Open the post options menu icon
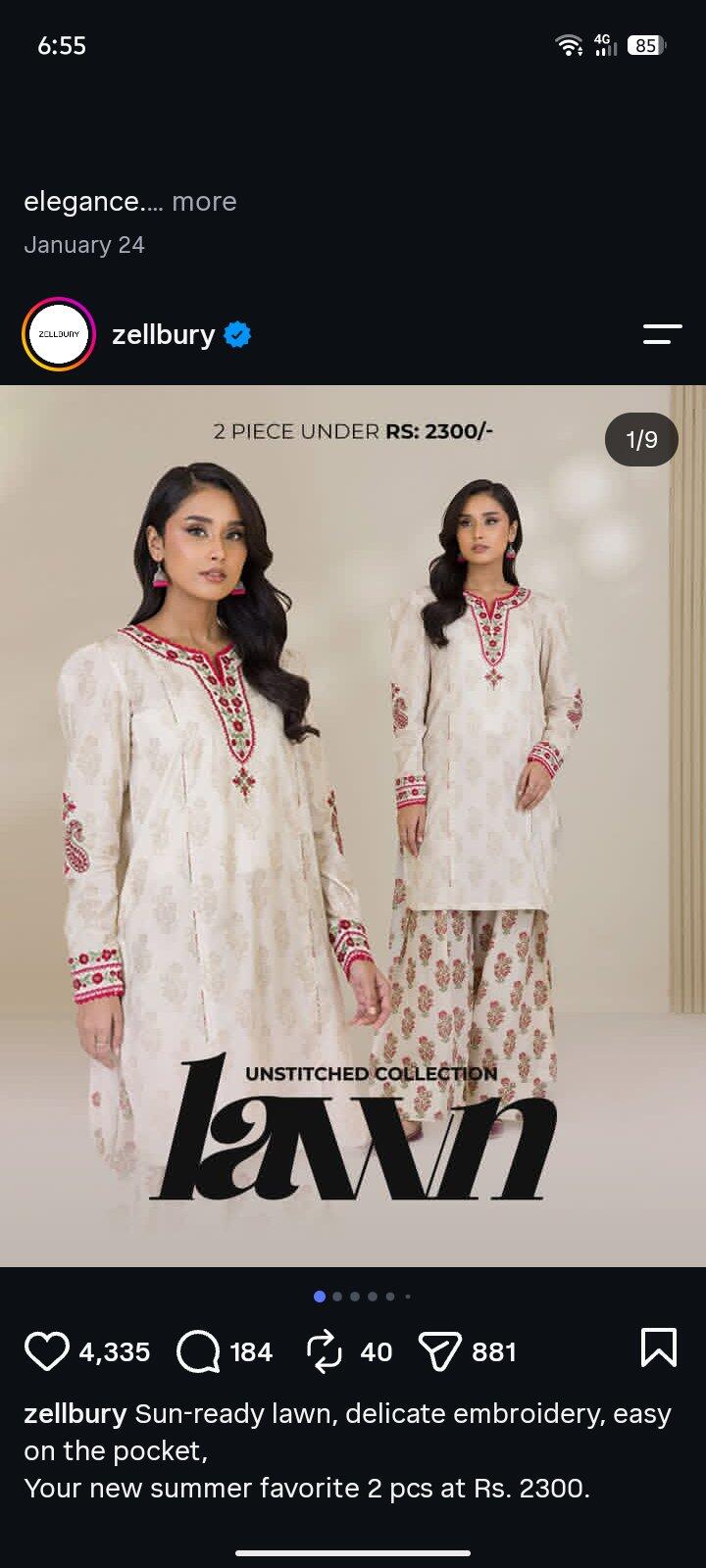The width and height of the screenshot is (706, 1568). click(x=662, y=334)
